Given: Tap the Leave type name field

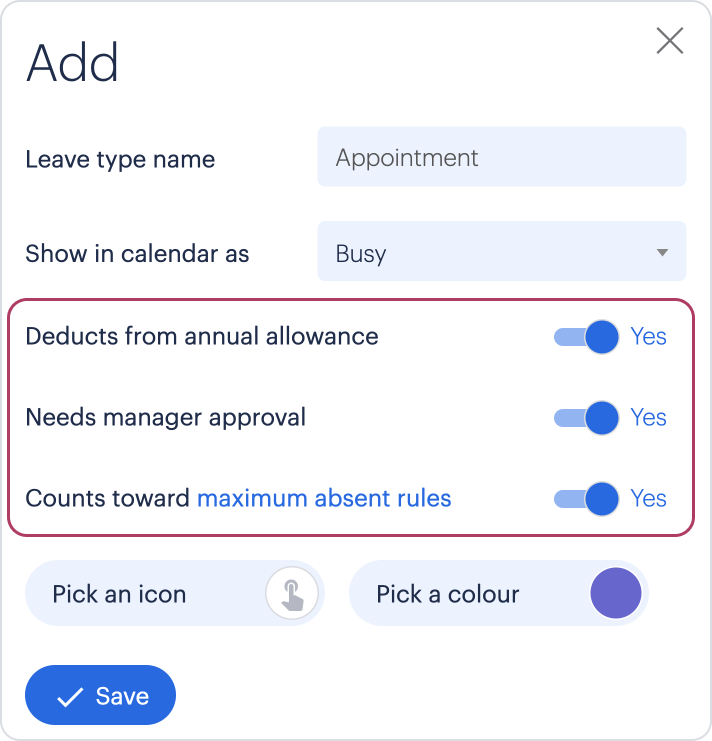Looking at the screenshot, I should click(x=501, y=157).
